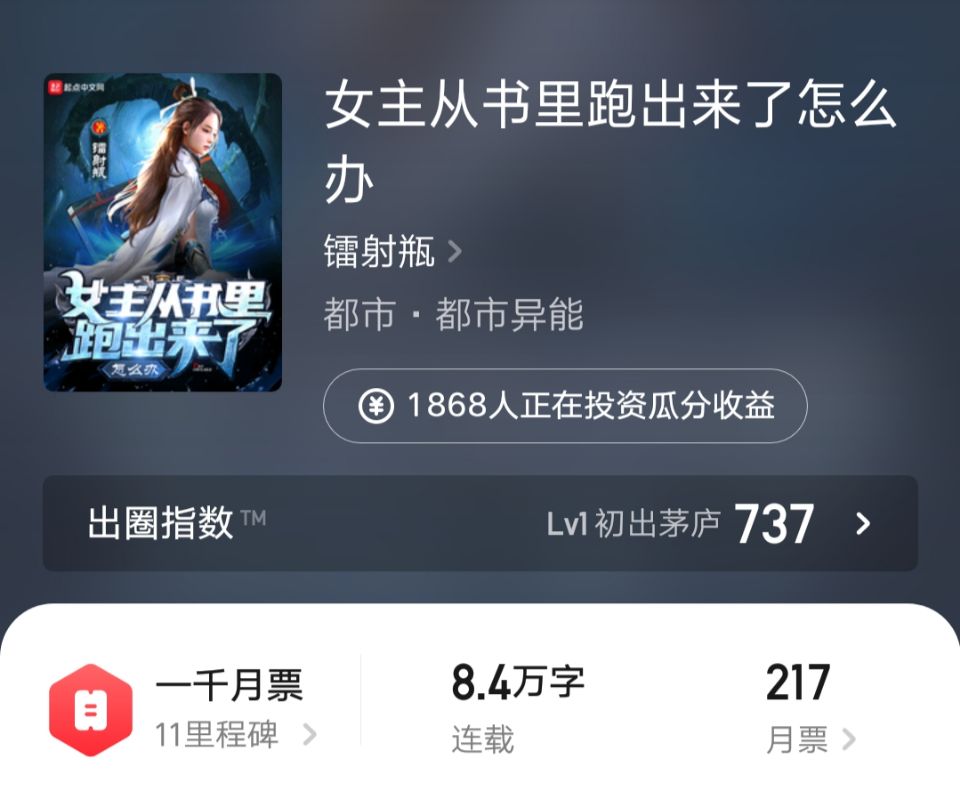Tap the book cover thumbnail
960x798 pixels.
[163, 232]
